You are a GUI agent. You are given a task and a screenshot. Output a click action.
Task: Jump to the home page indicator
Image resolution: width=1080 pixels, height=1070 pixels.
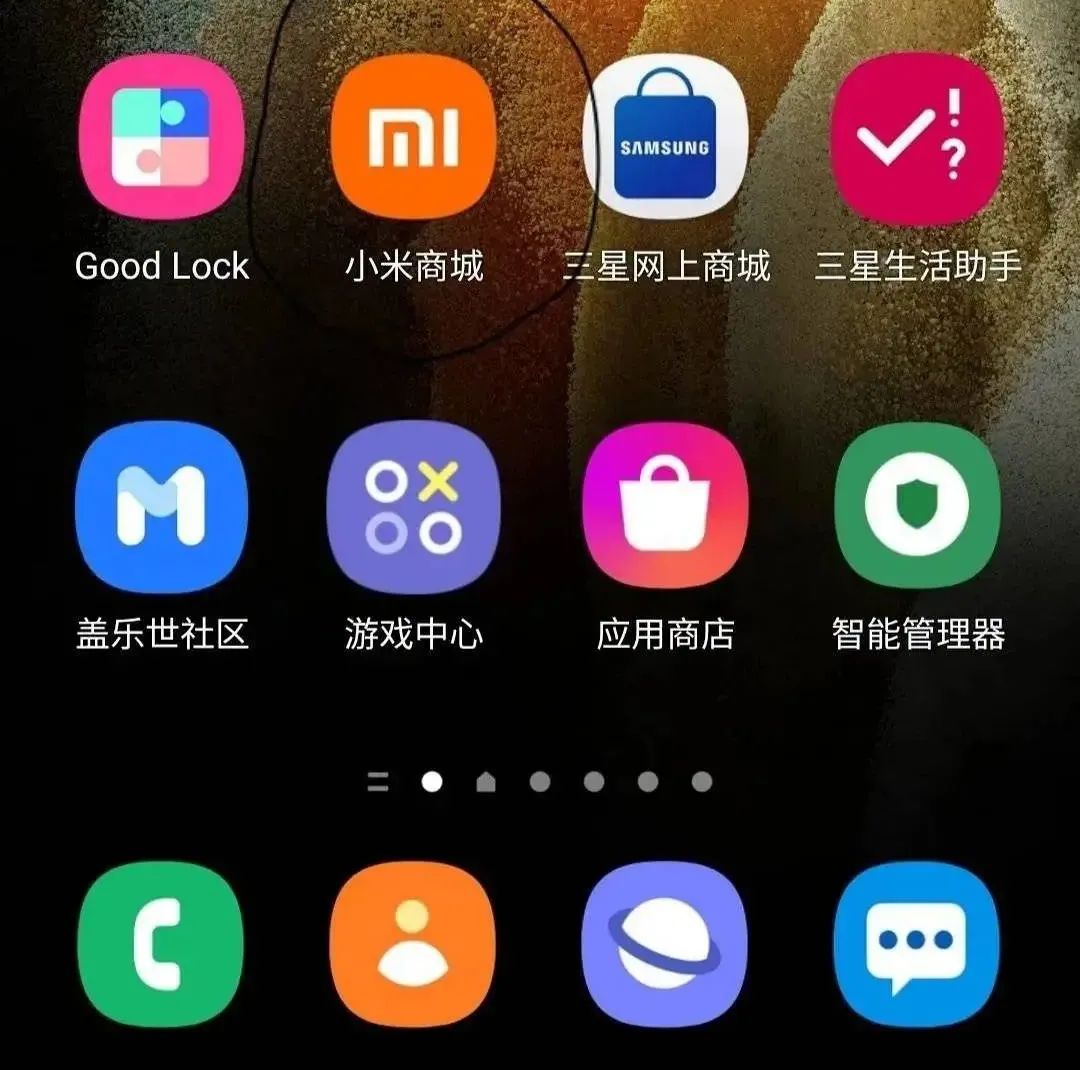486,782
